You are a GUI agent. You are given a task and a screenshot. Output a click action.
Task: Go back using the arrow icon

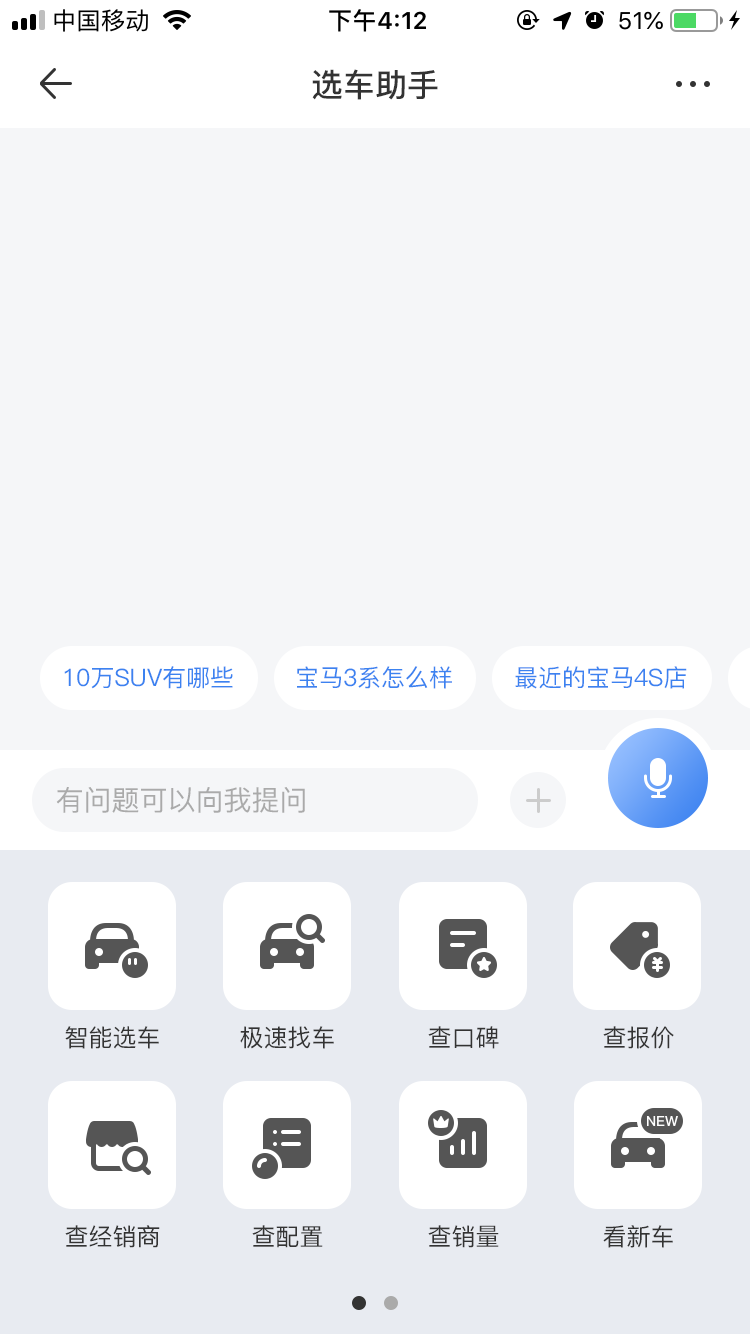click(56, 84)
